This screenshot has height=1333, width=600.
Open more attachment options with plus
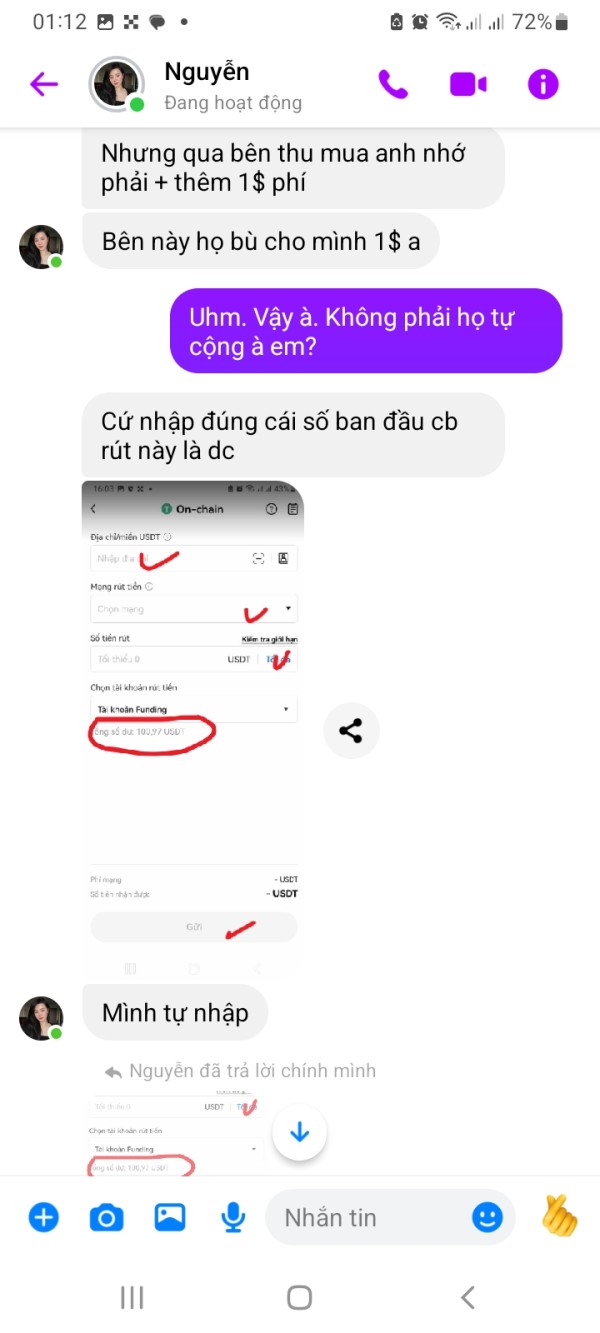(x=43, y=1217)
